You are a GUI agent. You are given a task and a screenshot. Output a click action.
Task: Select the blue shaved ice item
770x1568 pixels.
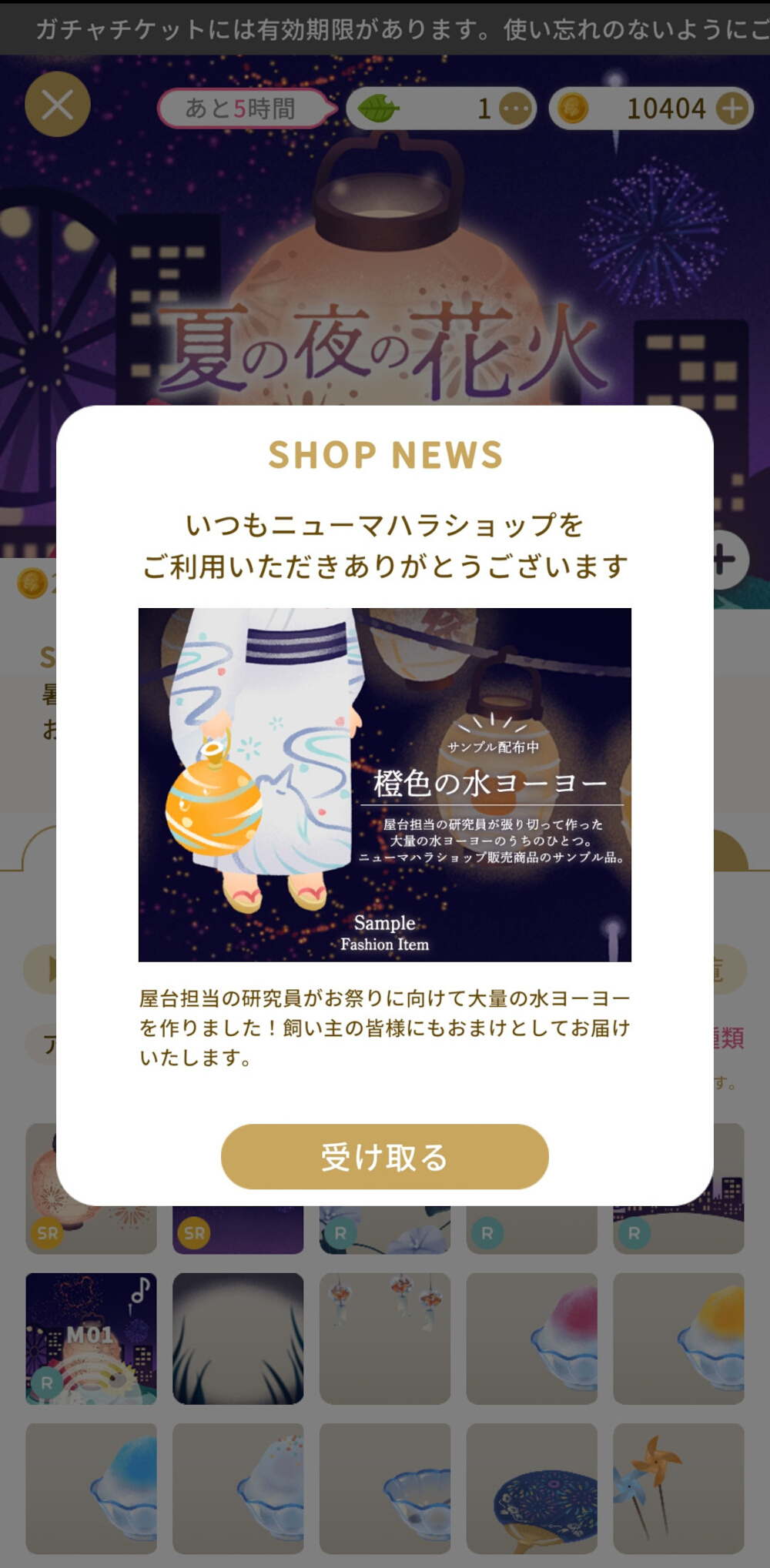[91, 1488]
